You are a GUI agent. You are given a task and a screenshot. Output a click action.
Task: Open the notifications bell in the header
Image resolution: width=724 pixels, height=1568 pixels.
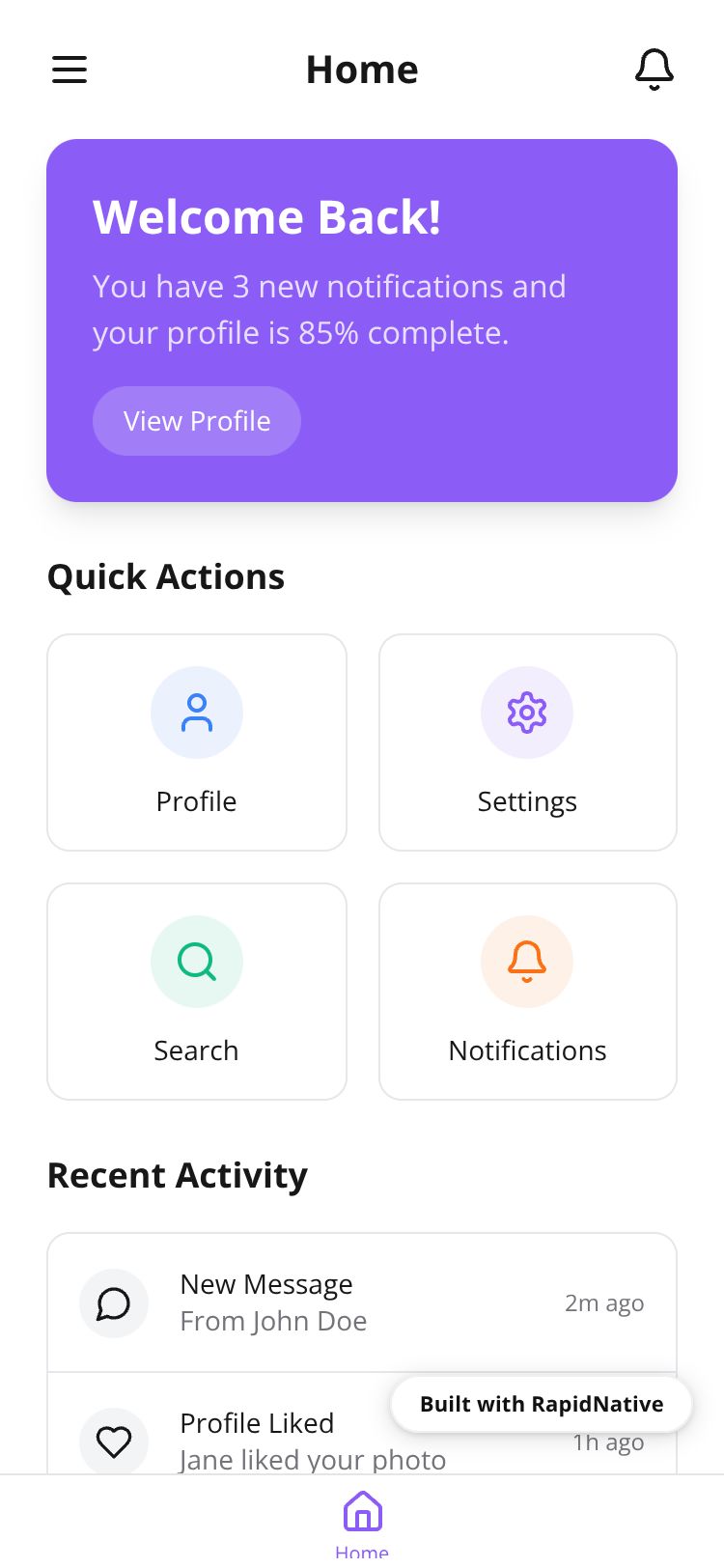pyautogui.click(x=654, y=70)
